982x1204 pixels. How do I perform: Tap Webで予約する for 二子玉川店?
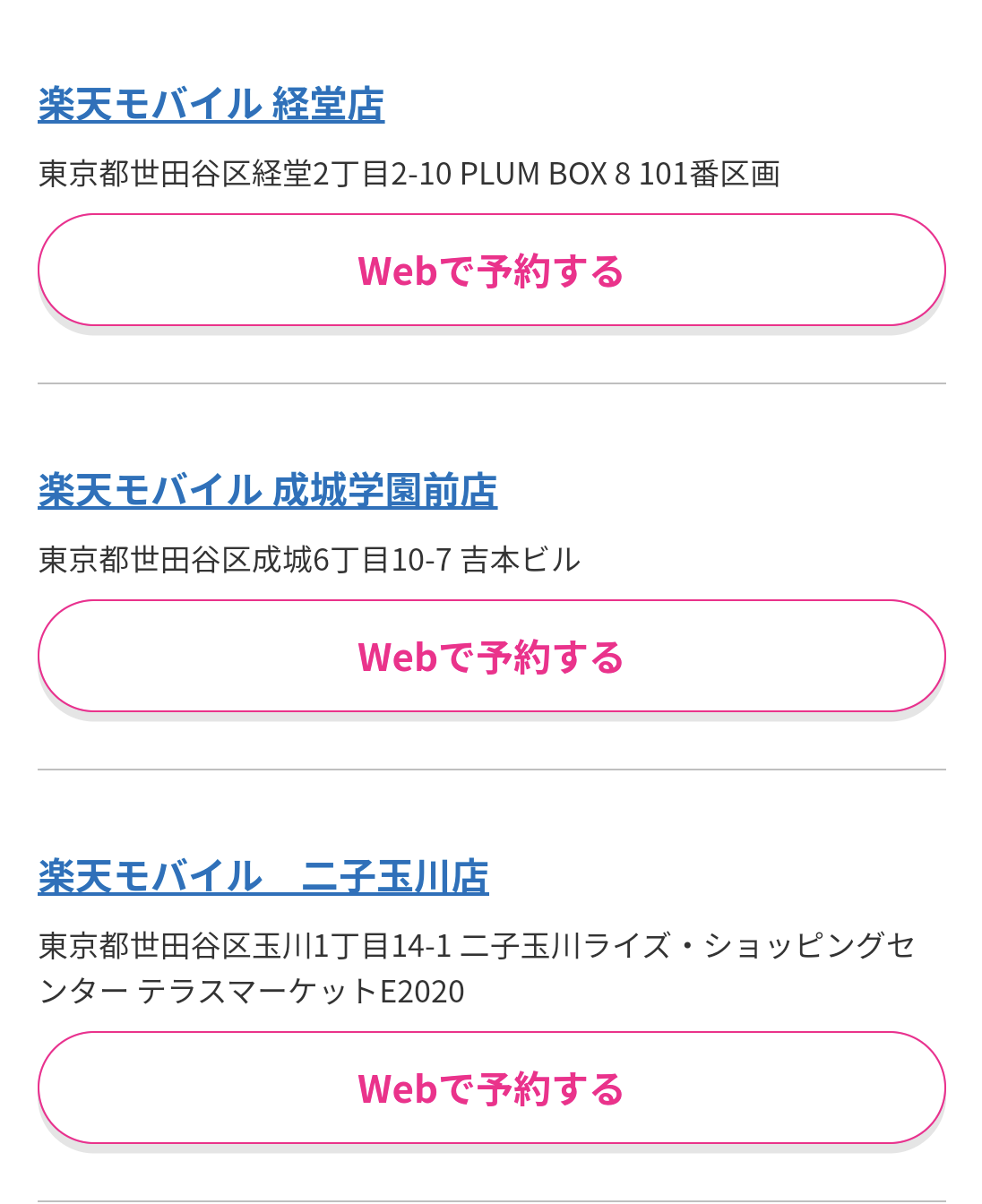tap(491, 1088)
